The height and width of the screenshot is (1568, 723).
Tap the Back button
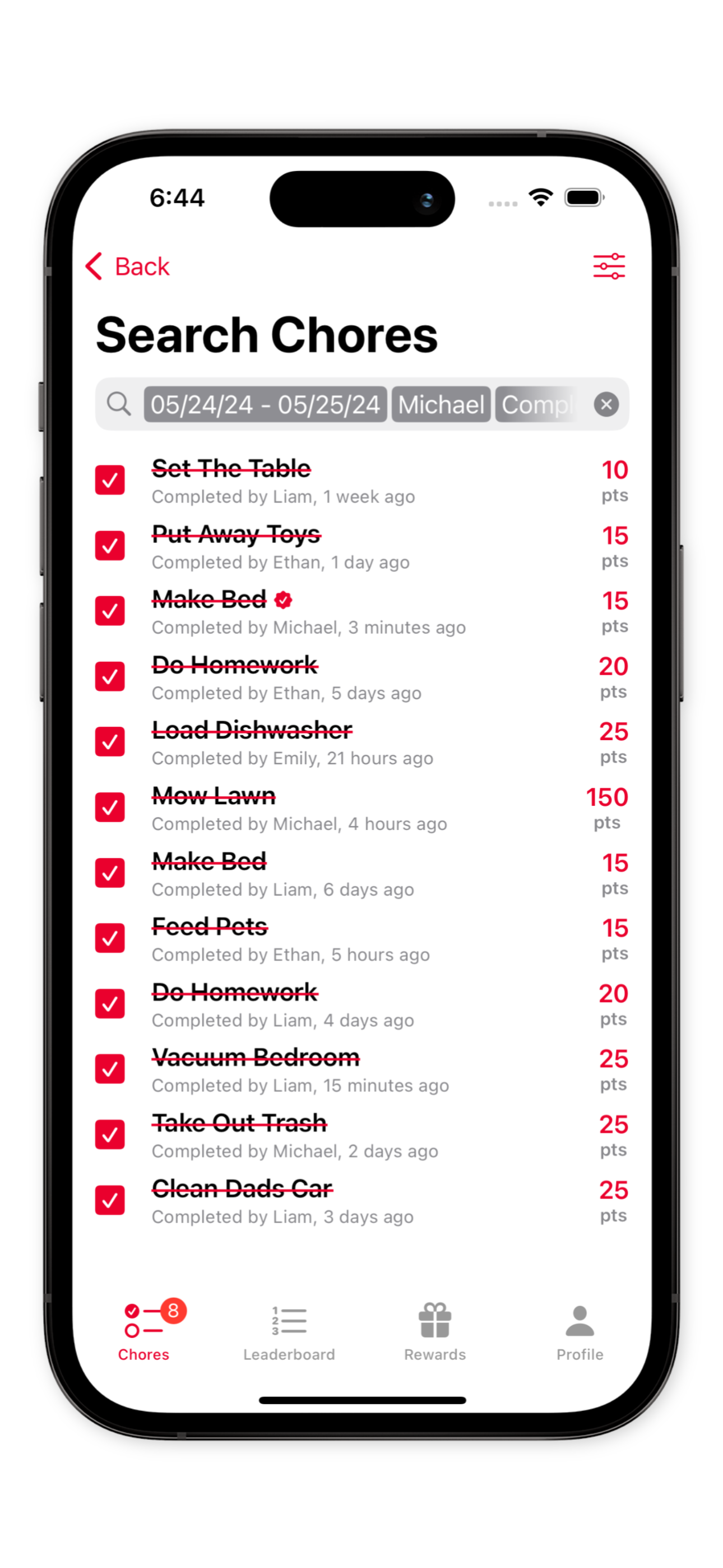[128, 266]
